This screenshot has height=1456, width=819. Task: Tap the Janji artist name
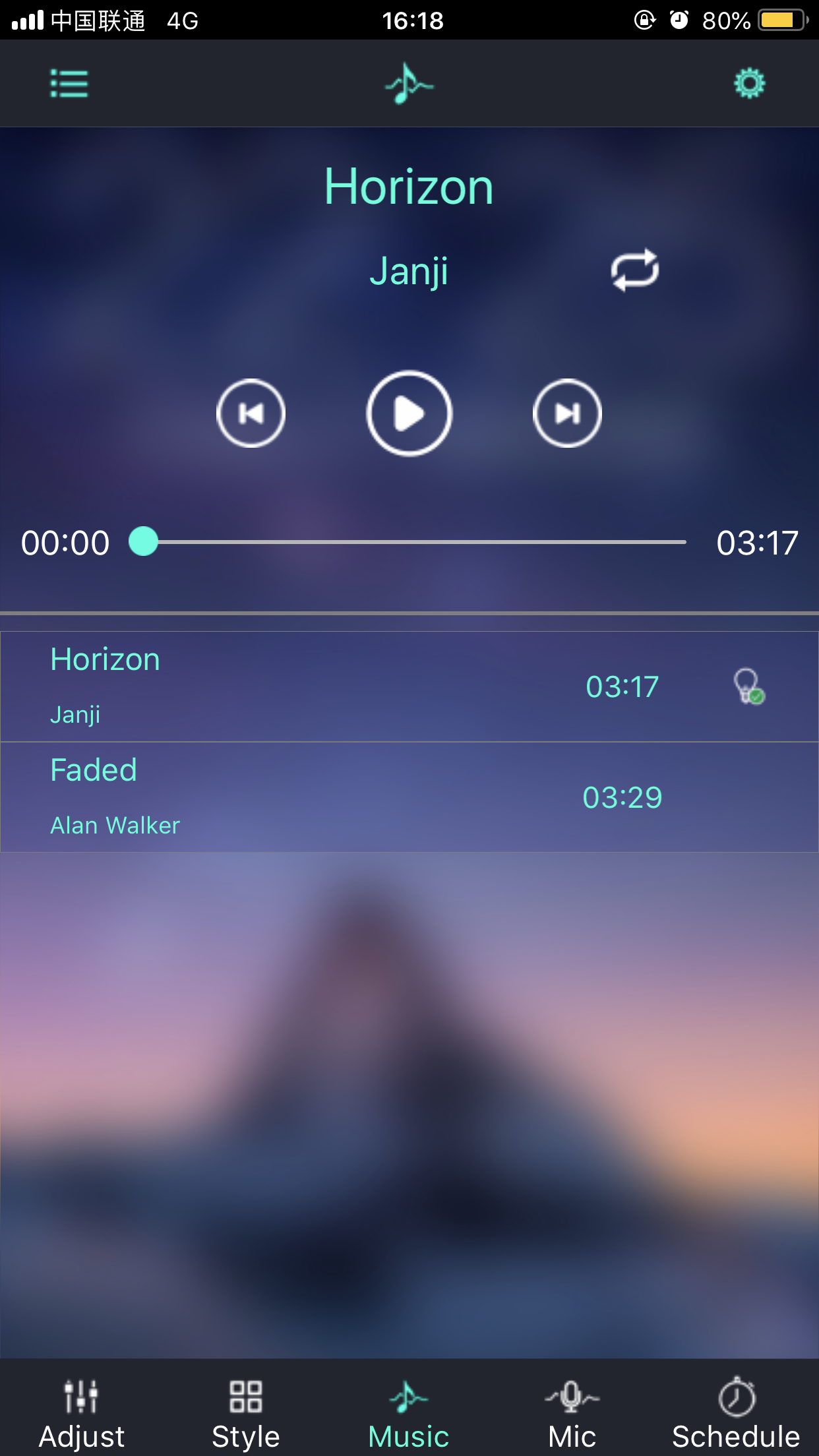tap(409, 271)
